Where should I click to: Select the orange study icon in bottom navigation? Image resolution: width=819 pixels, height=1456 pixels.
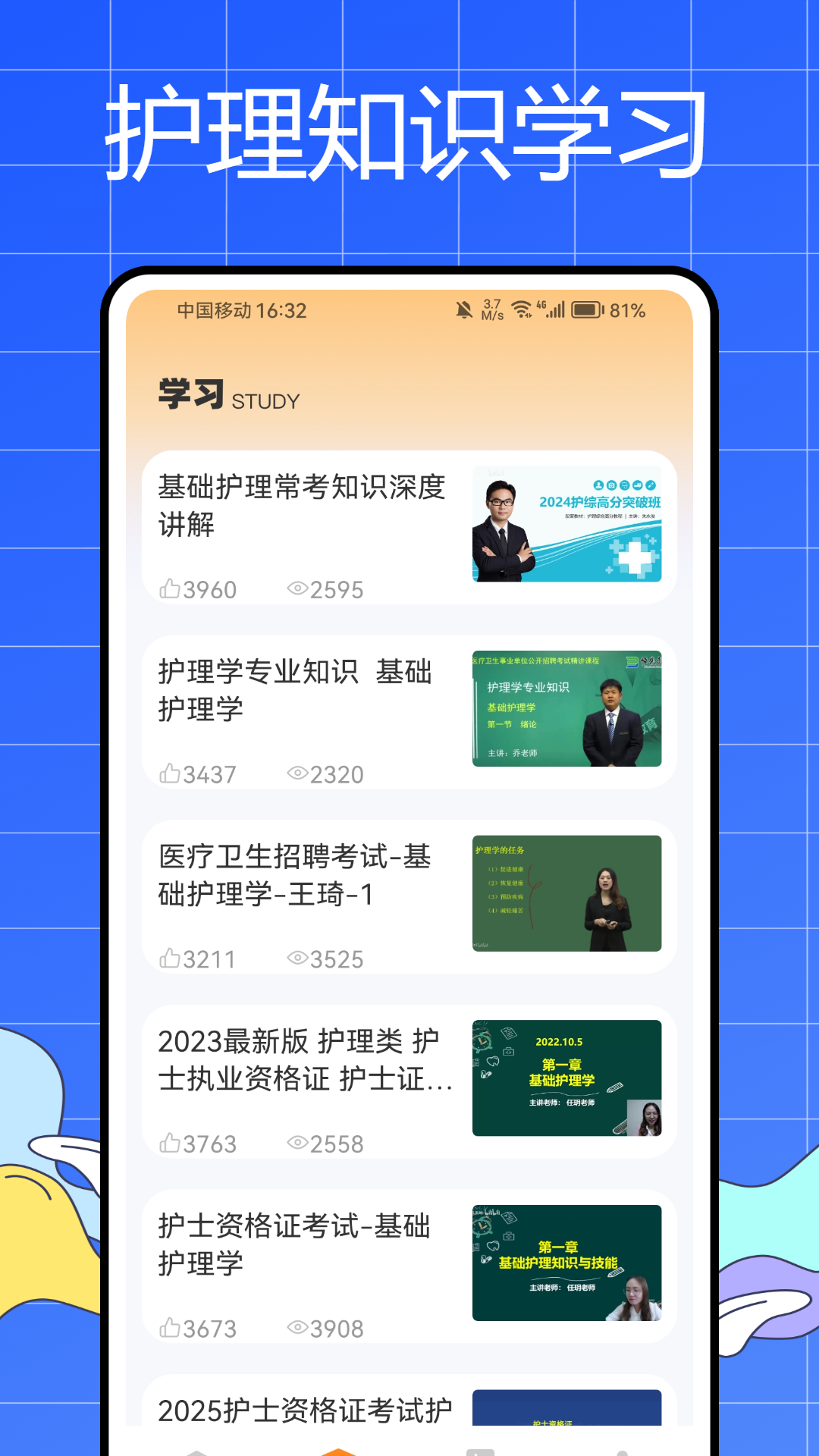coord(339,1448)
